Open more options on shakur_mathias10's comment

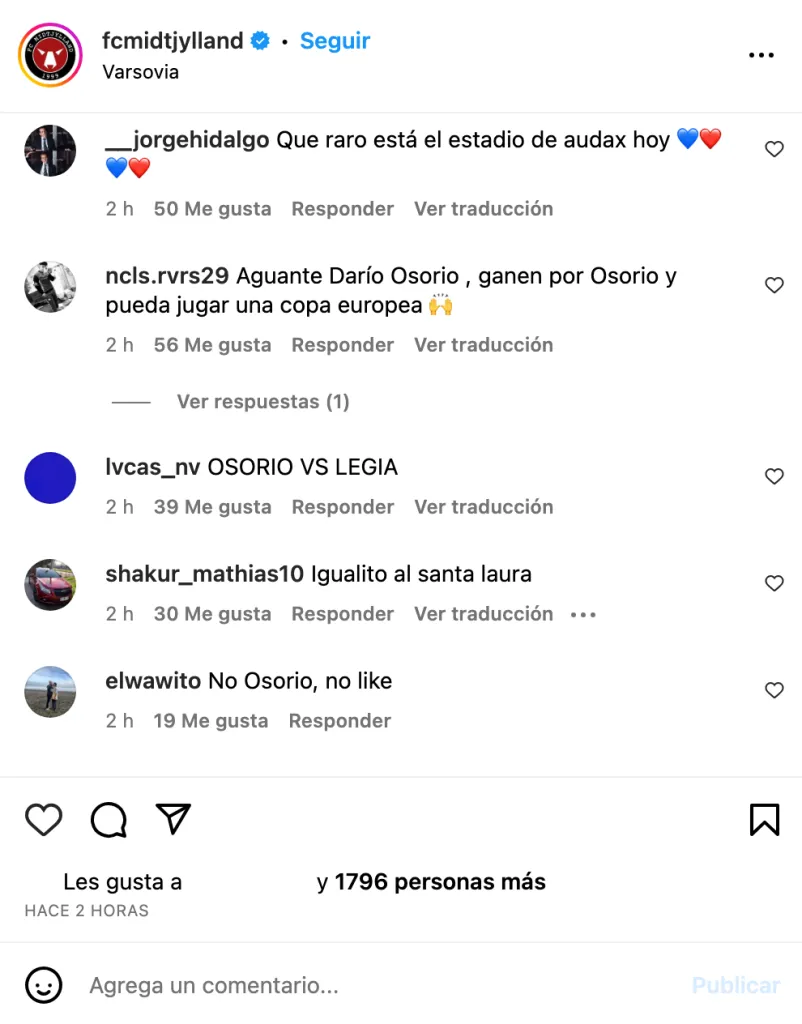(x=583, y=614)
